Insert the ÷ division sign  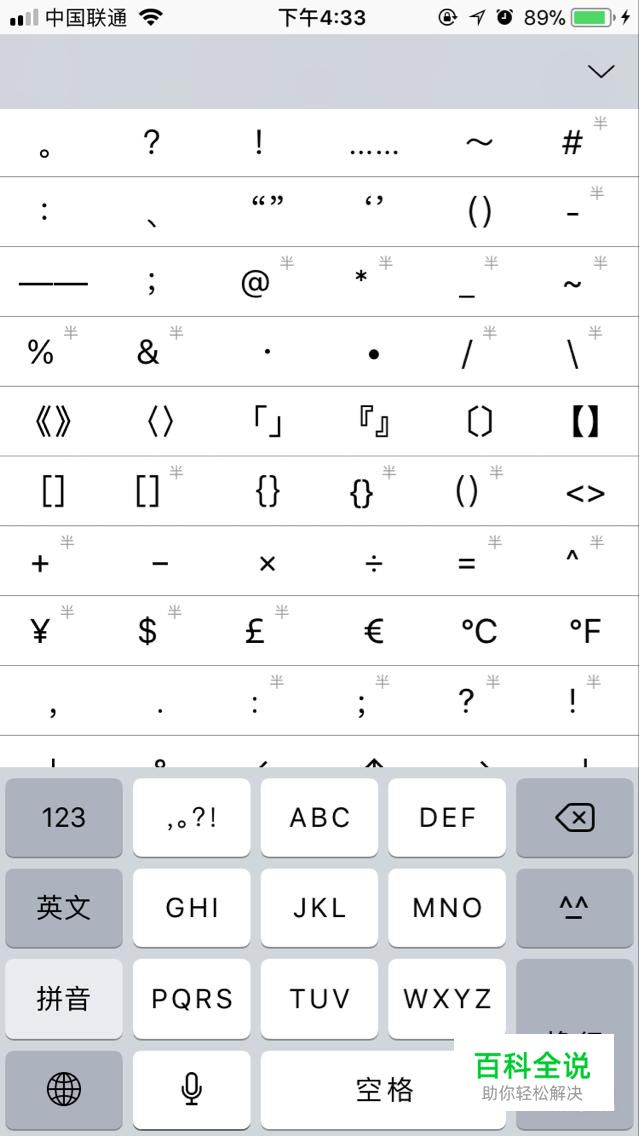(x=373, y=561)
